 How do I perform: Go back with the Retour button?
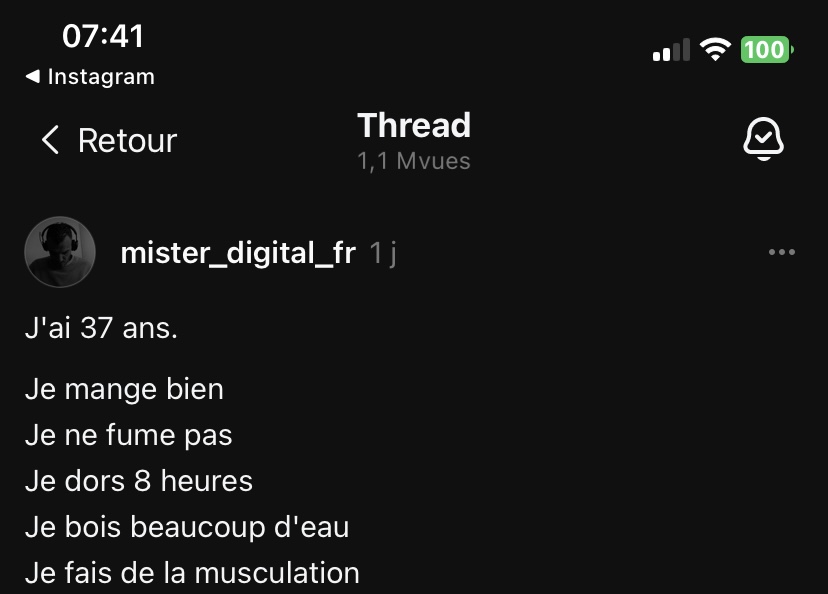pyautogui.click(x=108, y=140)
